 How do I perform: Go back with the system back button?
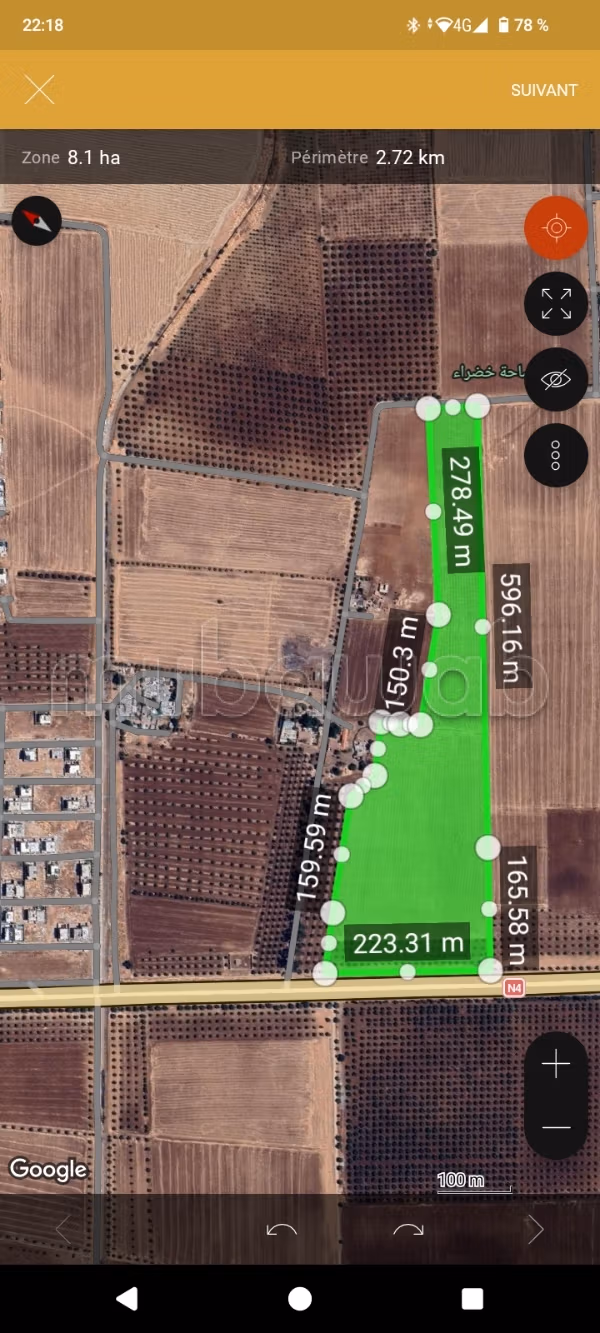pos(127,1298)
